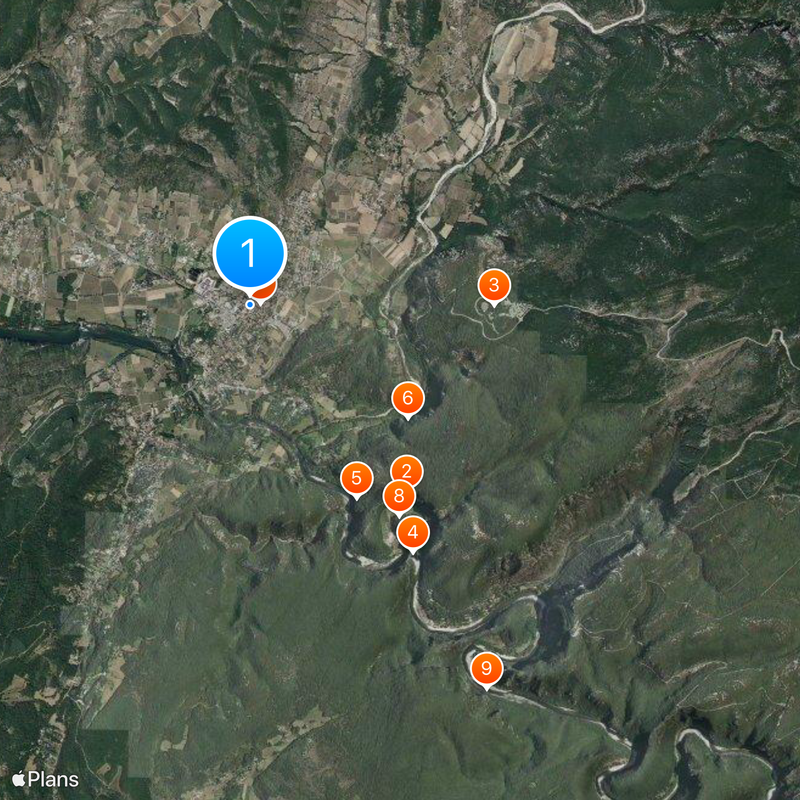The width and height of the screenshot is (800, 800).
Task: Open map pin number 6
Action: point(407,399)
